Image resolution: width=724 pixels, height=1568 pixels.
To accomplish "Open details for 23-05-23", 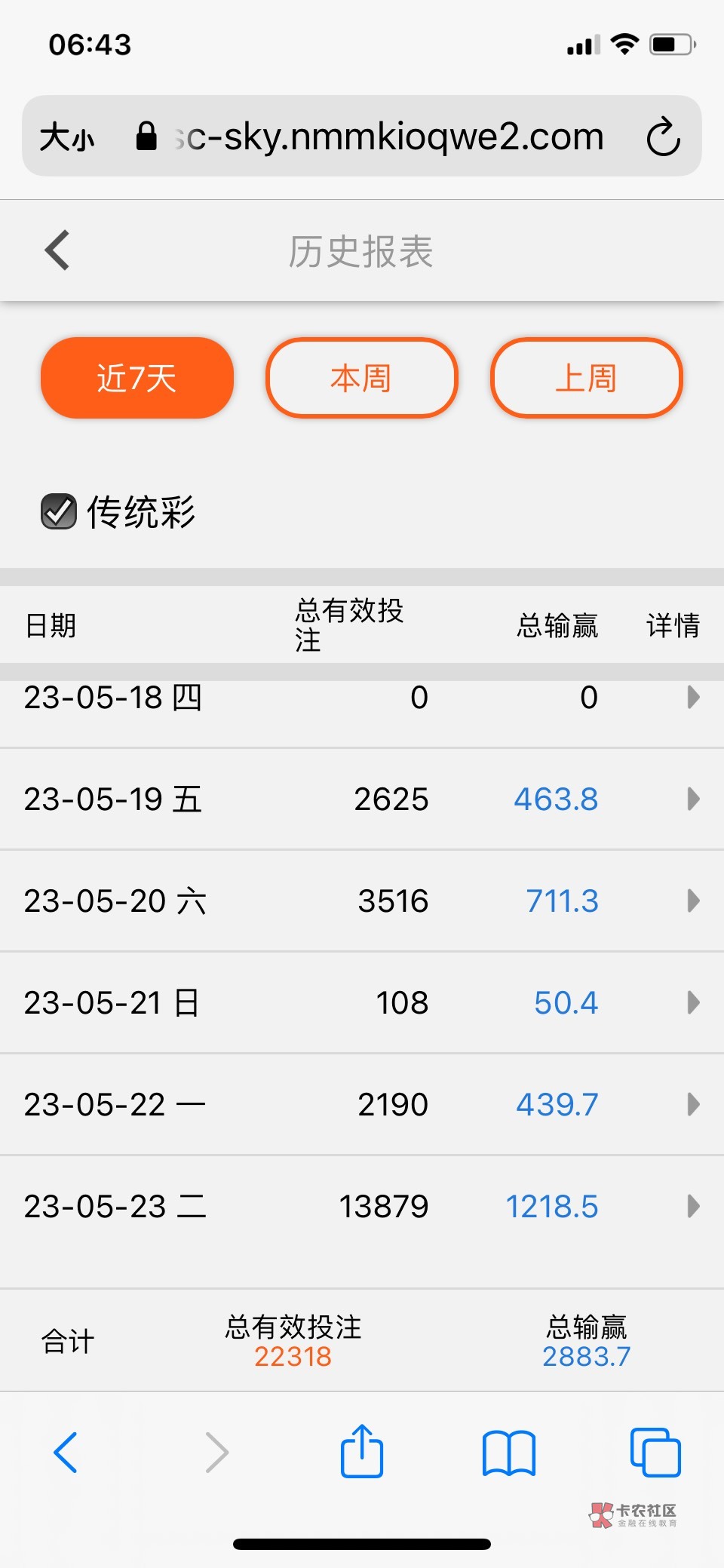I will 693,1206.
